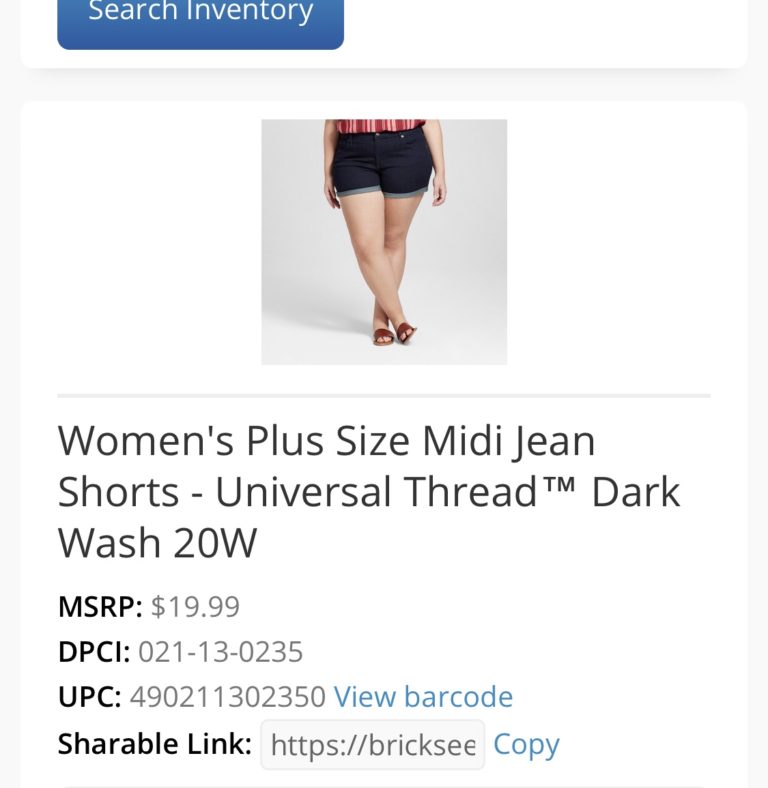Tap the Search Inventory button
768x788 pixels.
coord(200,17)
